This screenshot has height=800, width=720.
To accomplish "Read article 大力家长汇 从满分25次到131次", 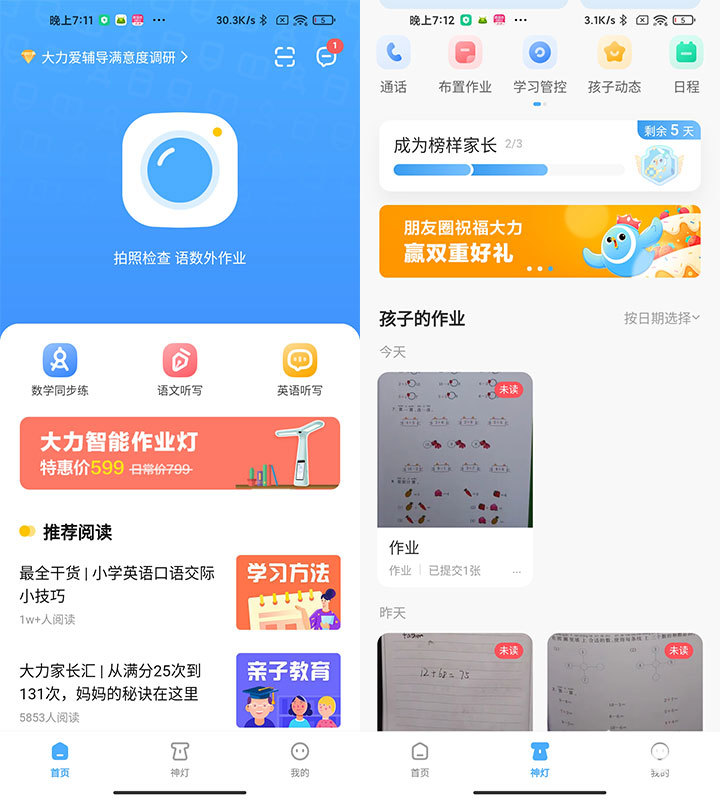I will tap(110, 682).
